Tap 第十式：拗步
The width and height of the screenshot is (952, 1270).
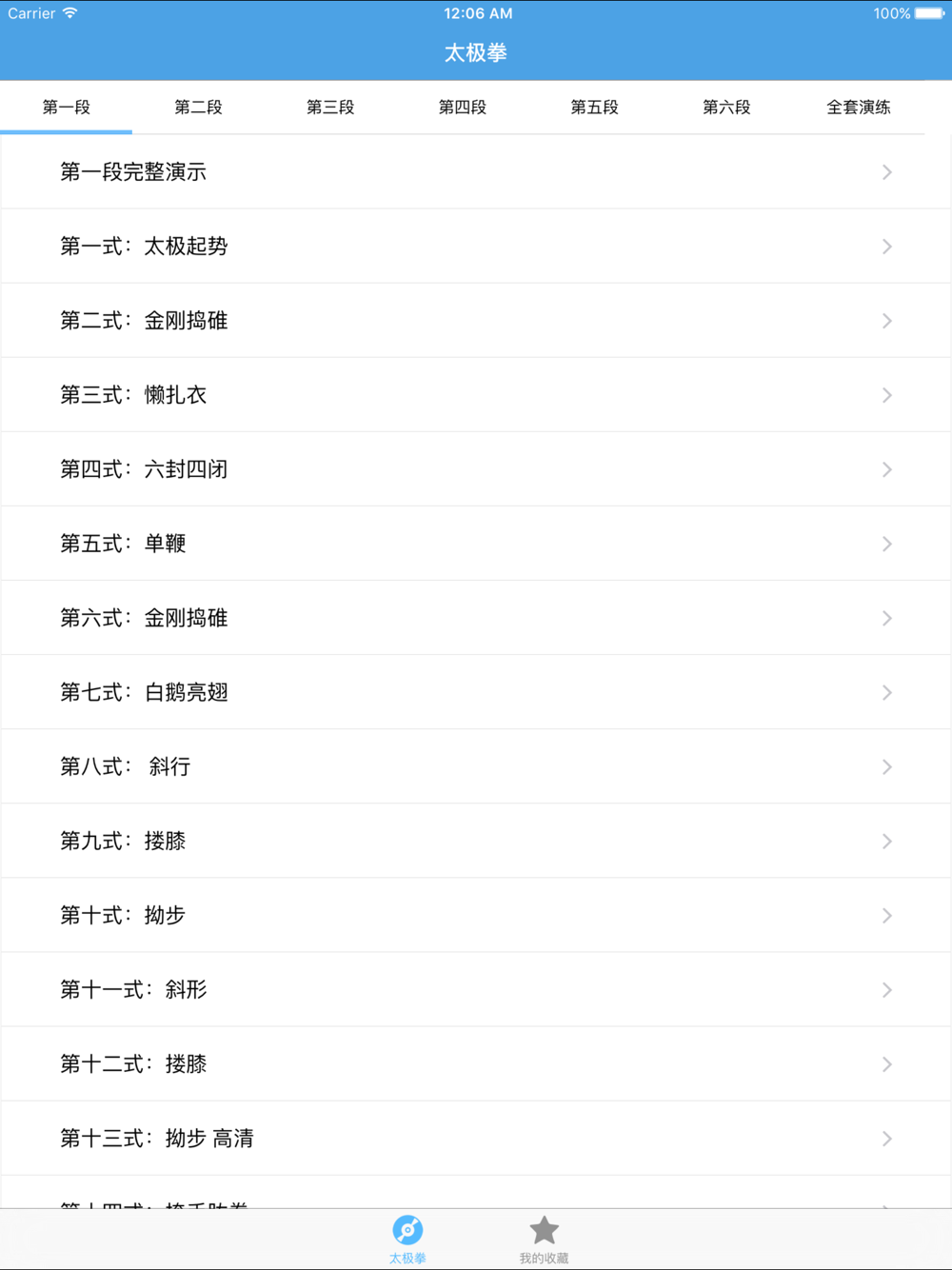[x=476, y=915]
